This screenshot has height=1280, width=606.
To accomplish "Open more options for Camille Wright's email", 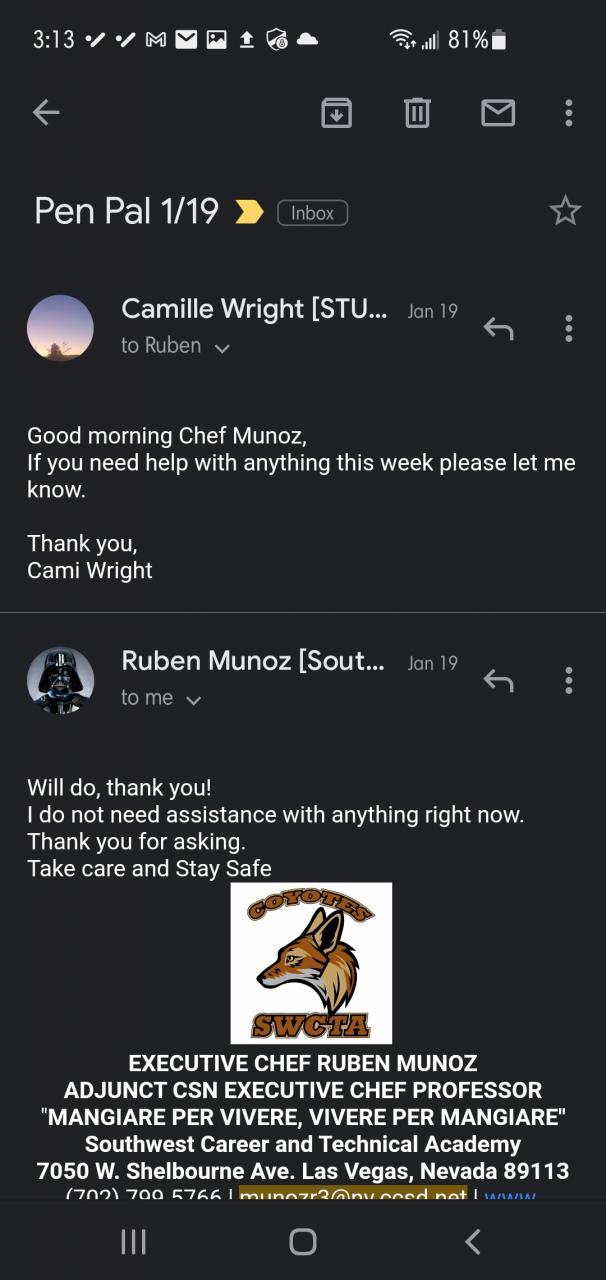I will point(568,328).
